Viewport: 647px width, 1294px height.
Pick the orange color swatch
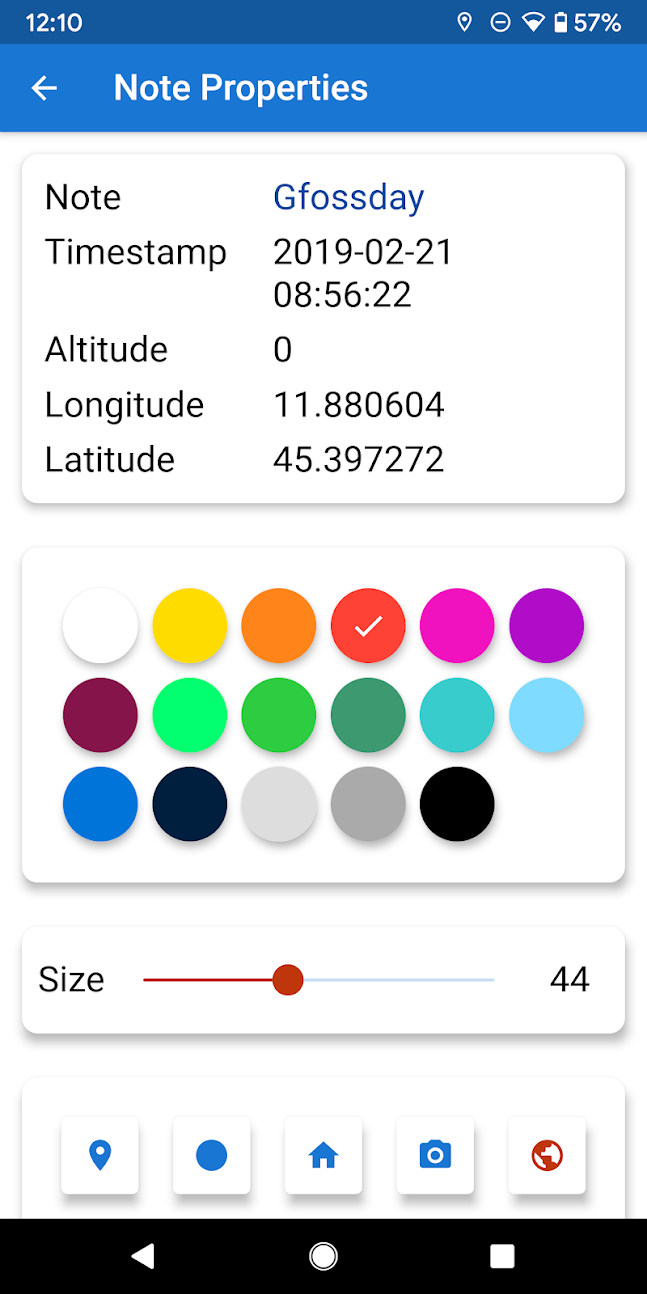[279, 626]
